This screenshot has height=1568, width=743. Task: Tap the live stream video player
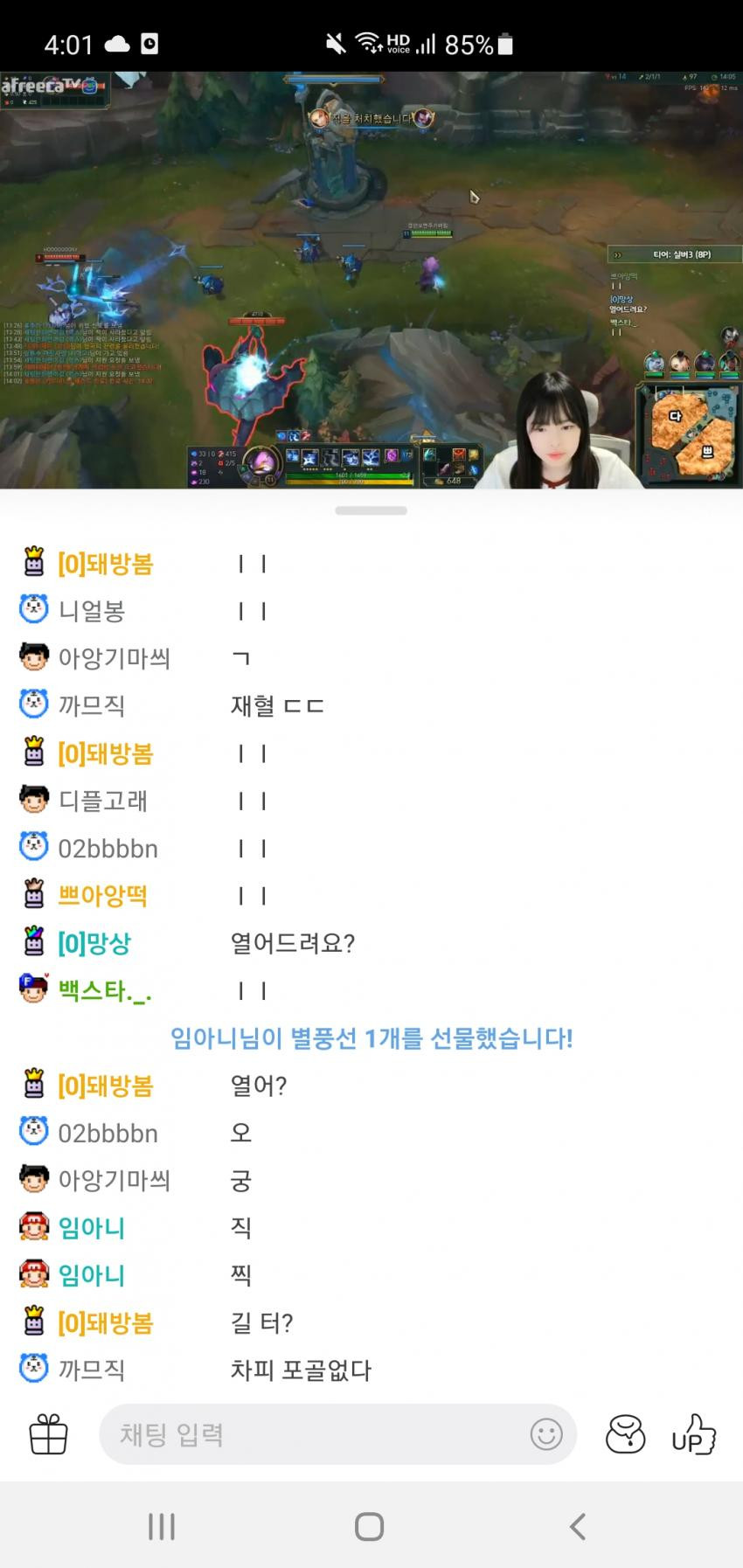[371, 280]
